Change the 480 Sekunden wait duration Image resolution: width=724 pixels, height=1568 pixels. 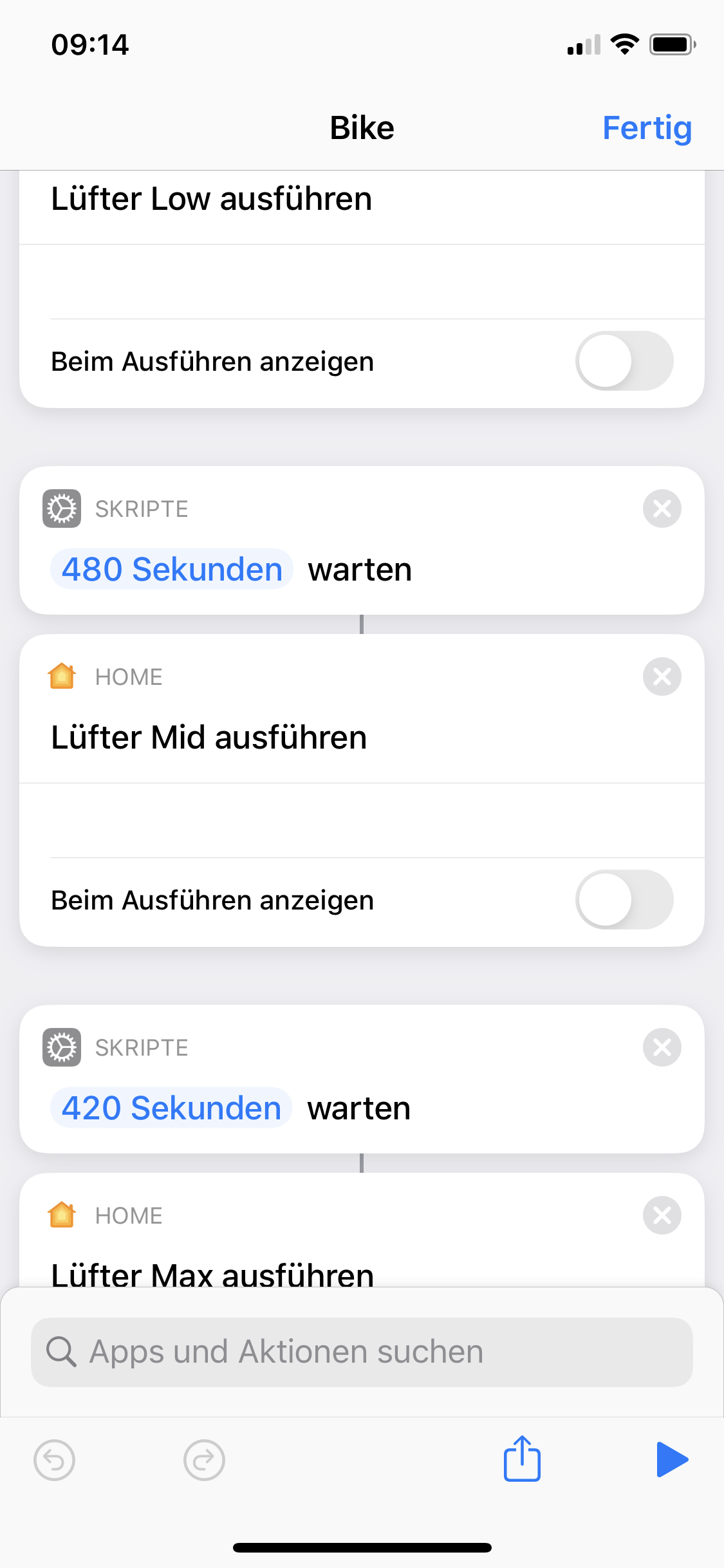172,570
